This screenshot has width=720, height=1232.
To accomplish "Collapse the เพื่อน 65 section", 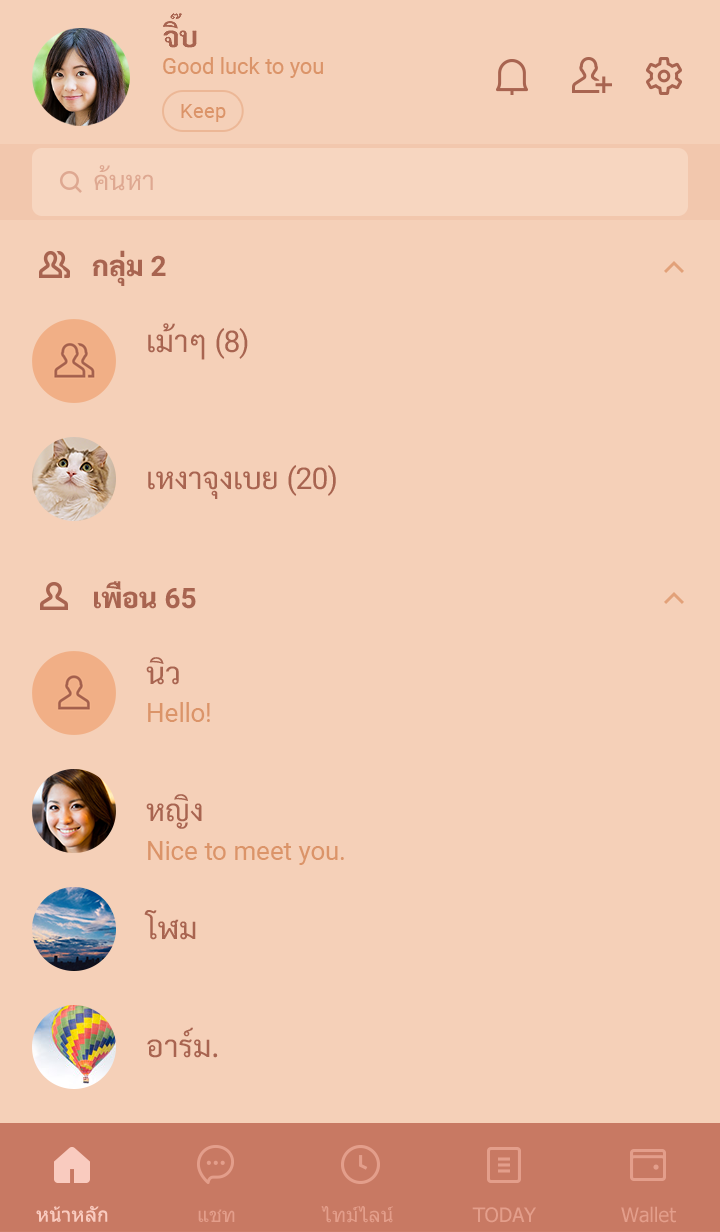I will coord(674,598).
